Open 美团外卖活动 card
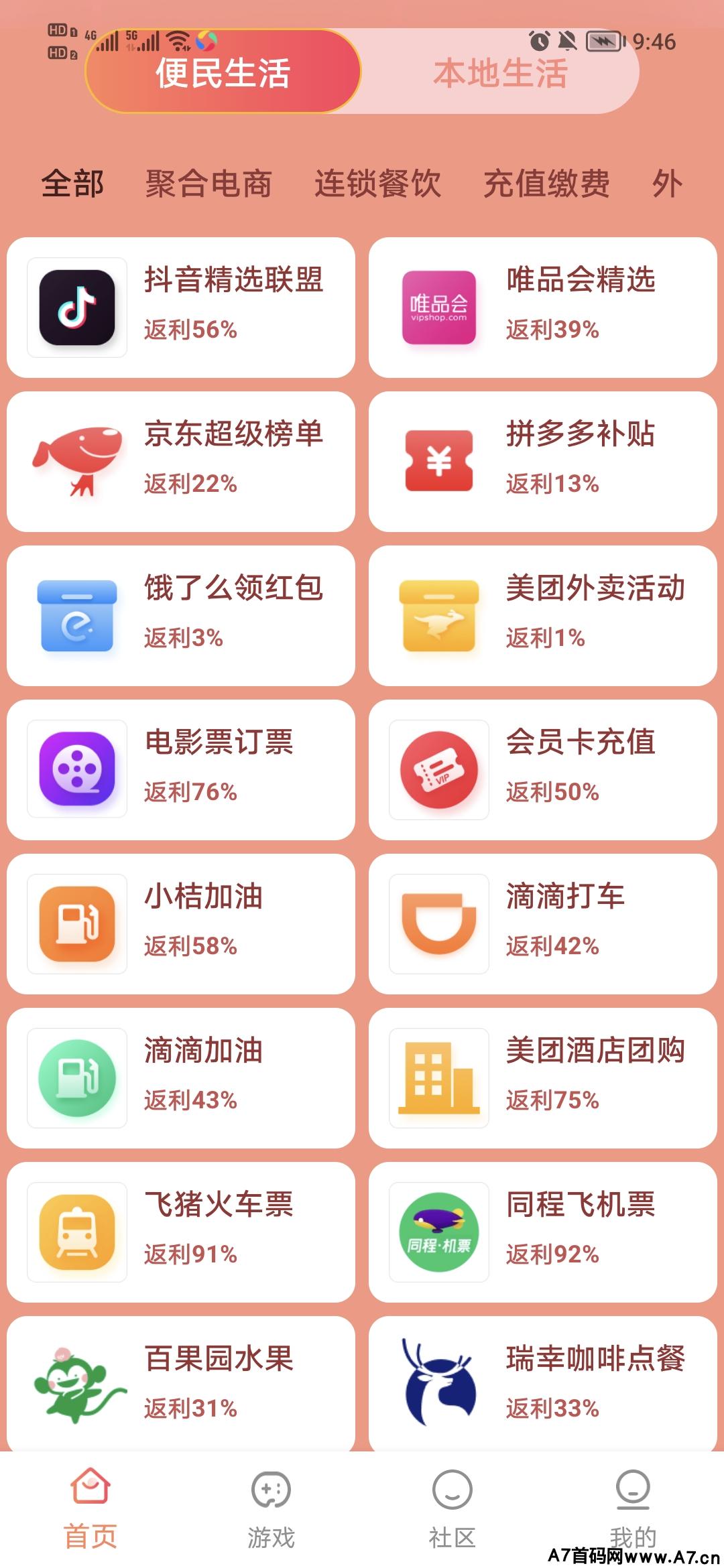724x1568 pixels. 543,616
